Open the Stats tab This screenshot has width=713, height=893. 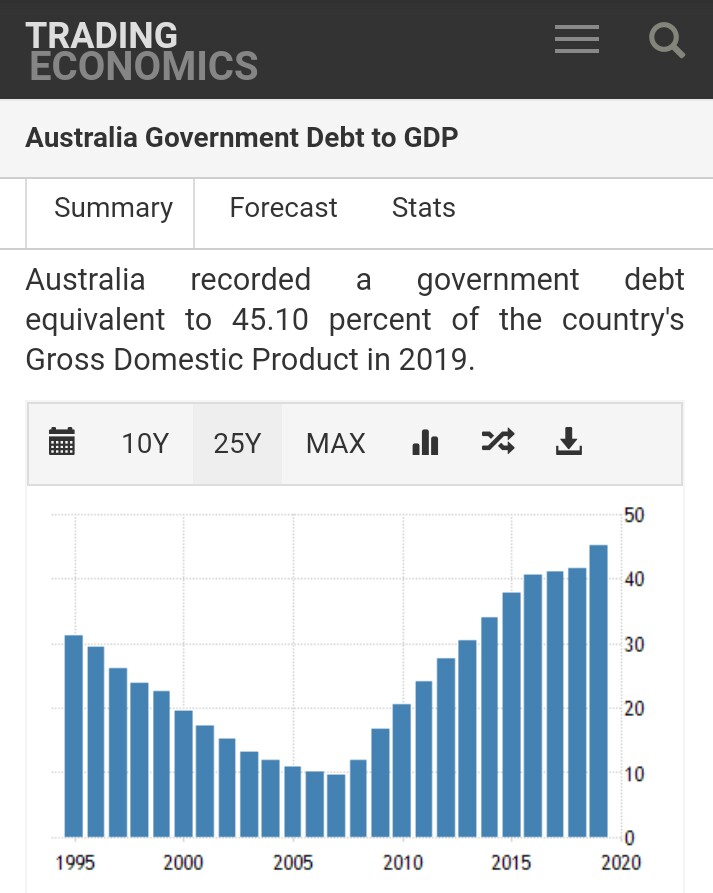click(423, 208)
